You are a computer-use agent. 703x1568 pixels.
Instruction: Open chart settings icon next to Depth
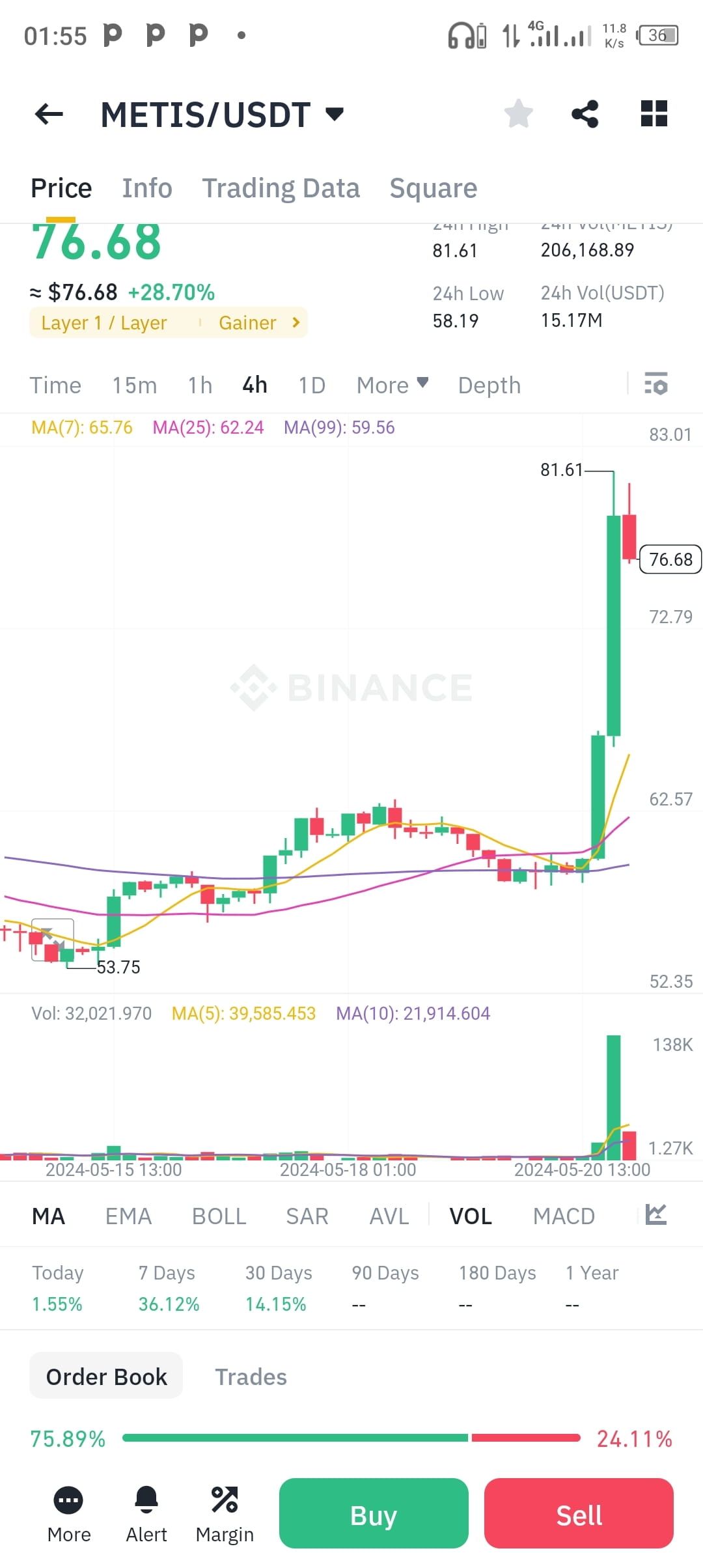[657, 385]
